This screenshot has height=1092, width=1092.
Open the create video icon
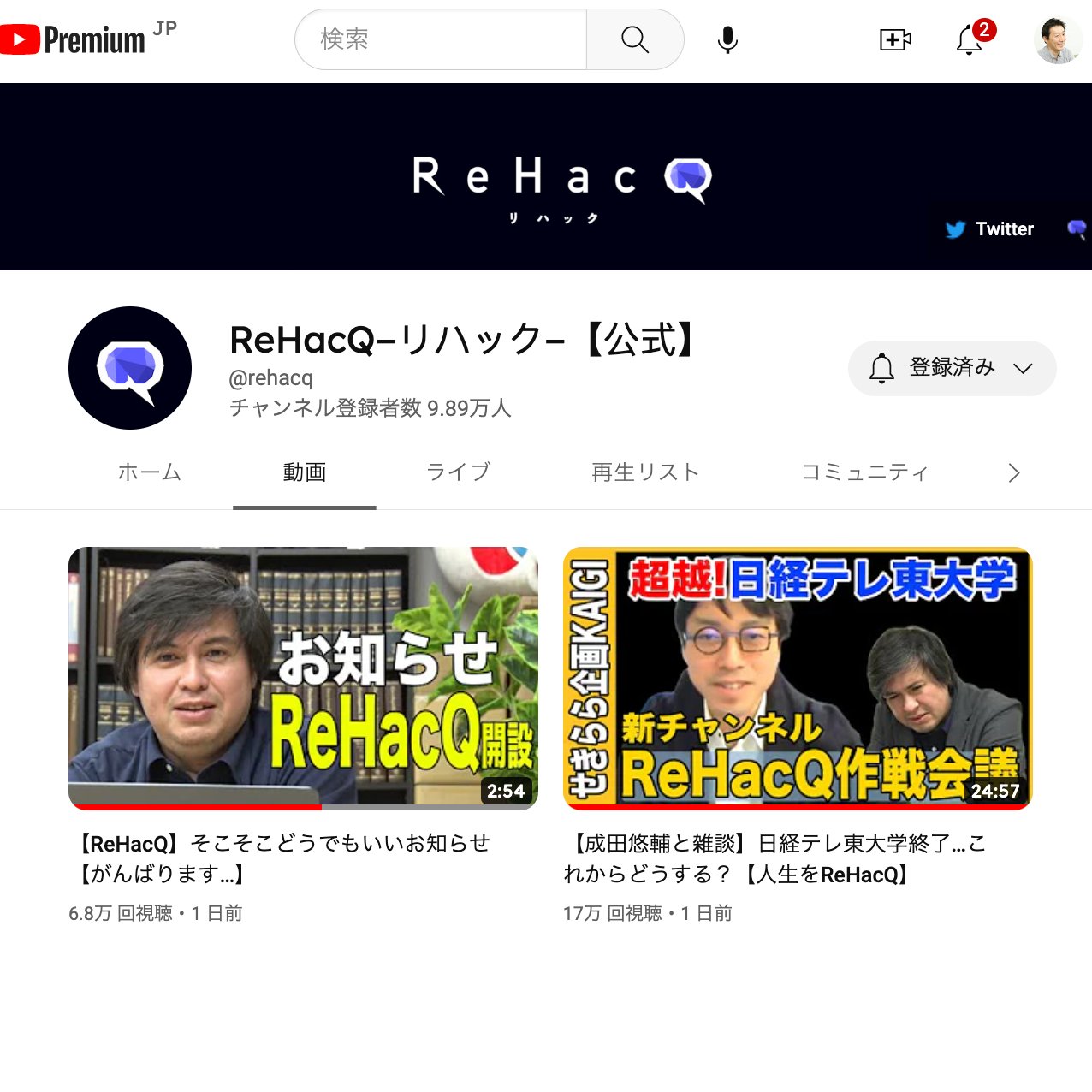895,39
